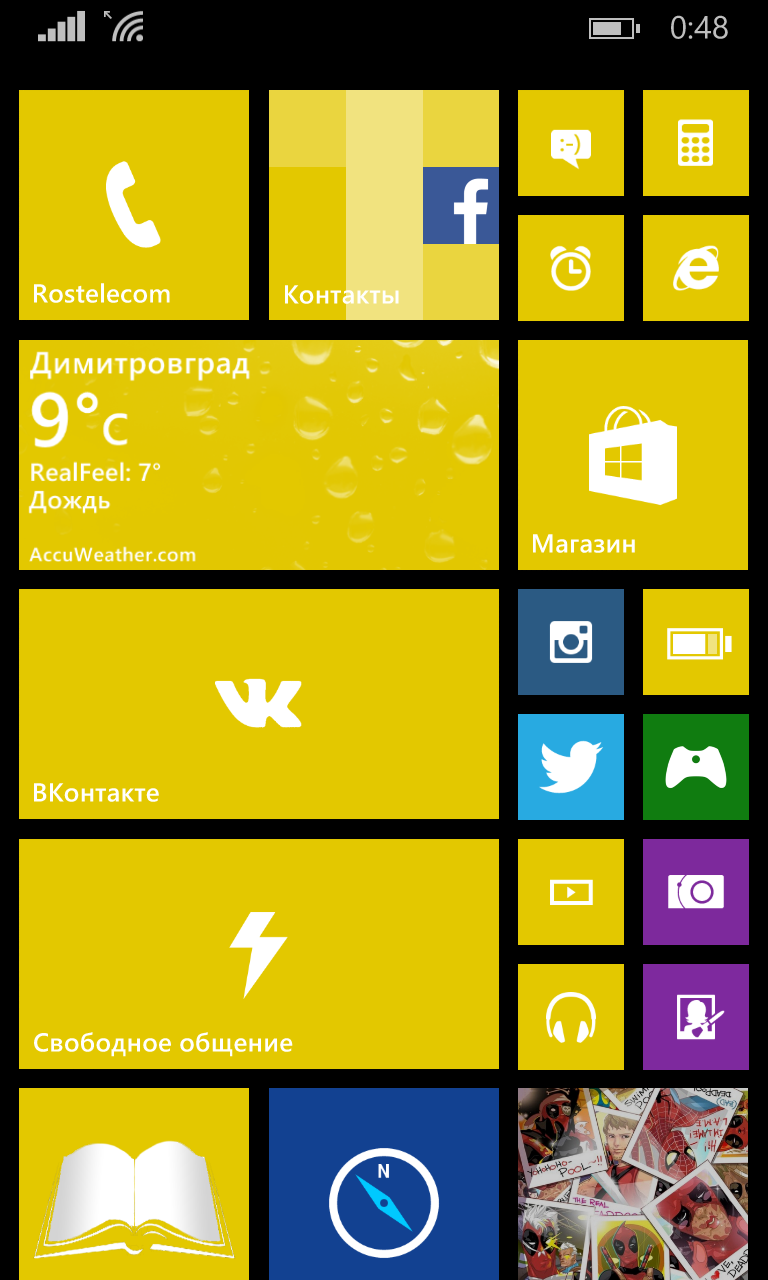This screenshot has height=1280, width=768.
Task: Open the video player tile
Action: pos(570,892)
